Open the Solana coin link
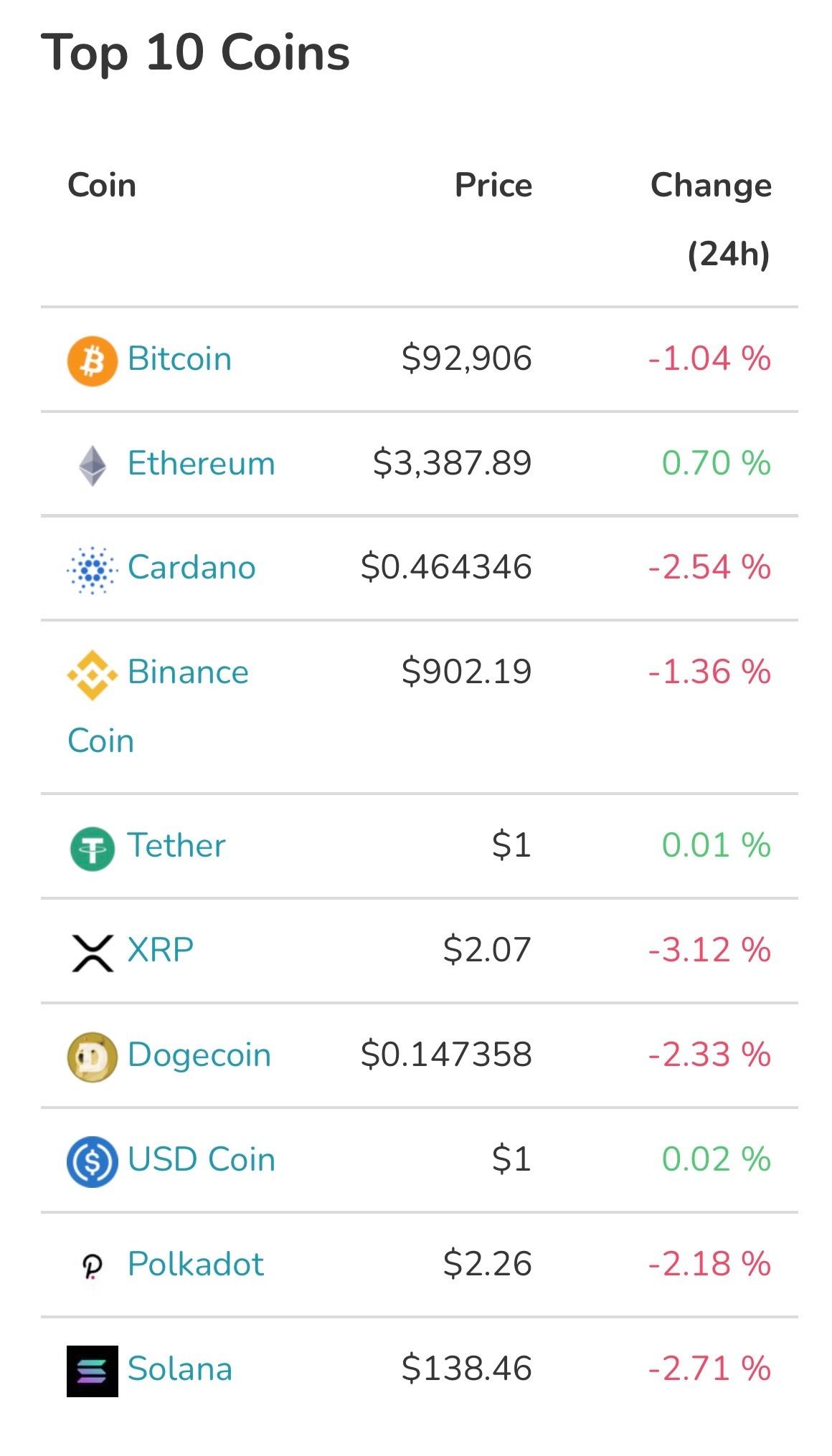This screenshot has height=1456, width=832. coord(179,1369)
